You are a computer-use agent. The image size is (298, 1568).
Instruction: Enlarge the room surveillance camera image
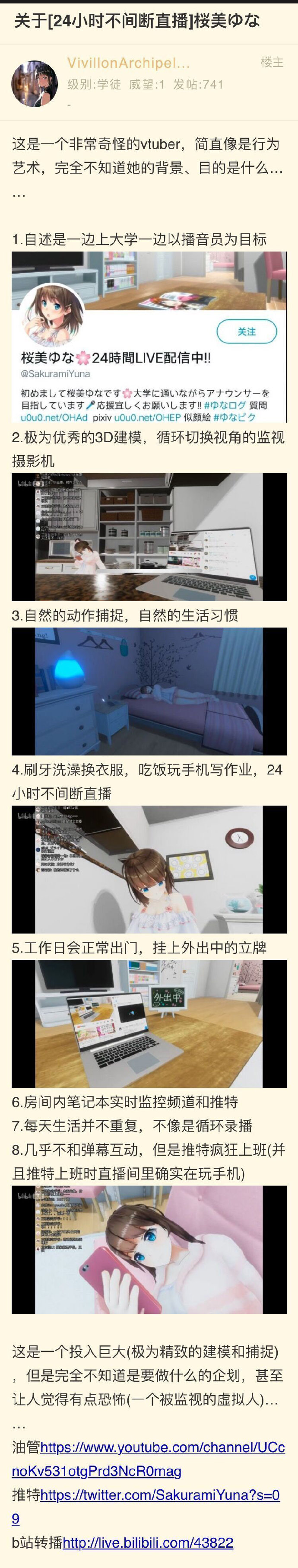(x=149, y=537)
